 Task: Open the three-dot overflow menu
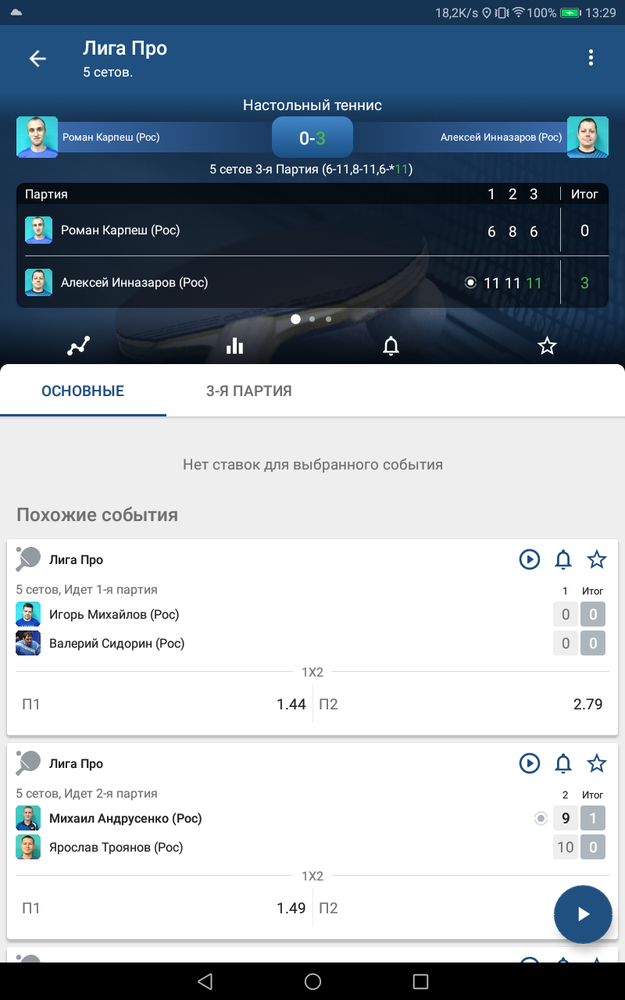point(591,58)
